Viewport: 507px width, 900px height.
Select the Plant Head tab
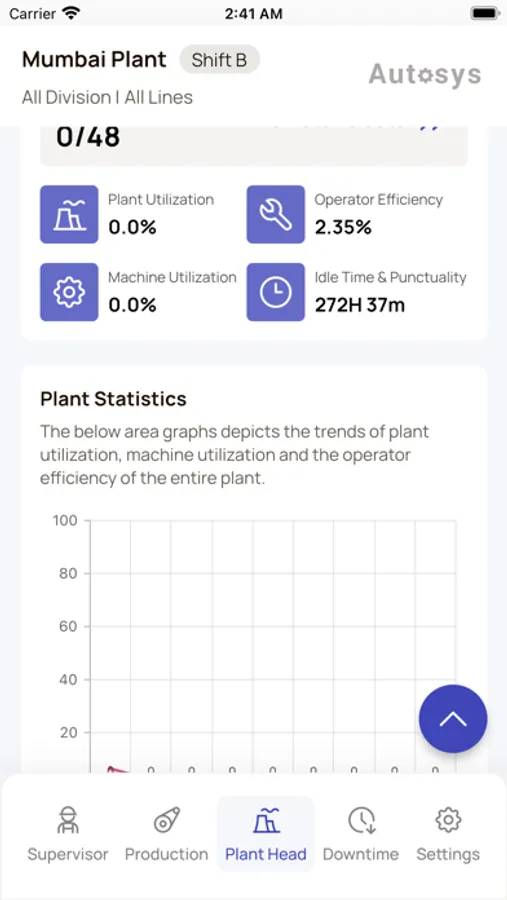(266, 833)
